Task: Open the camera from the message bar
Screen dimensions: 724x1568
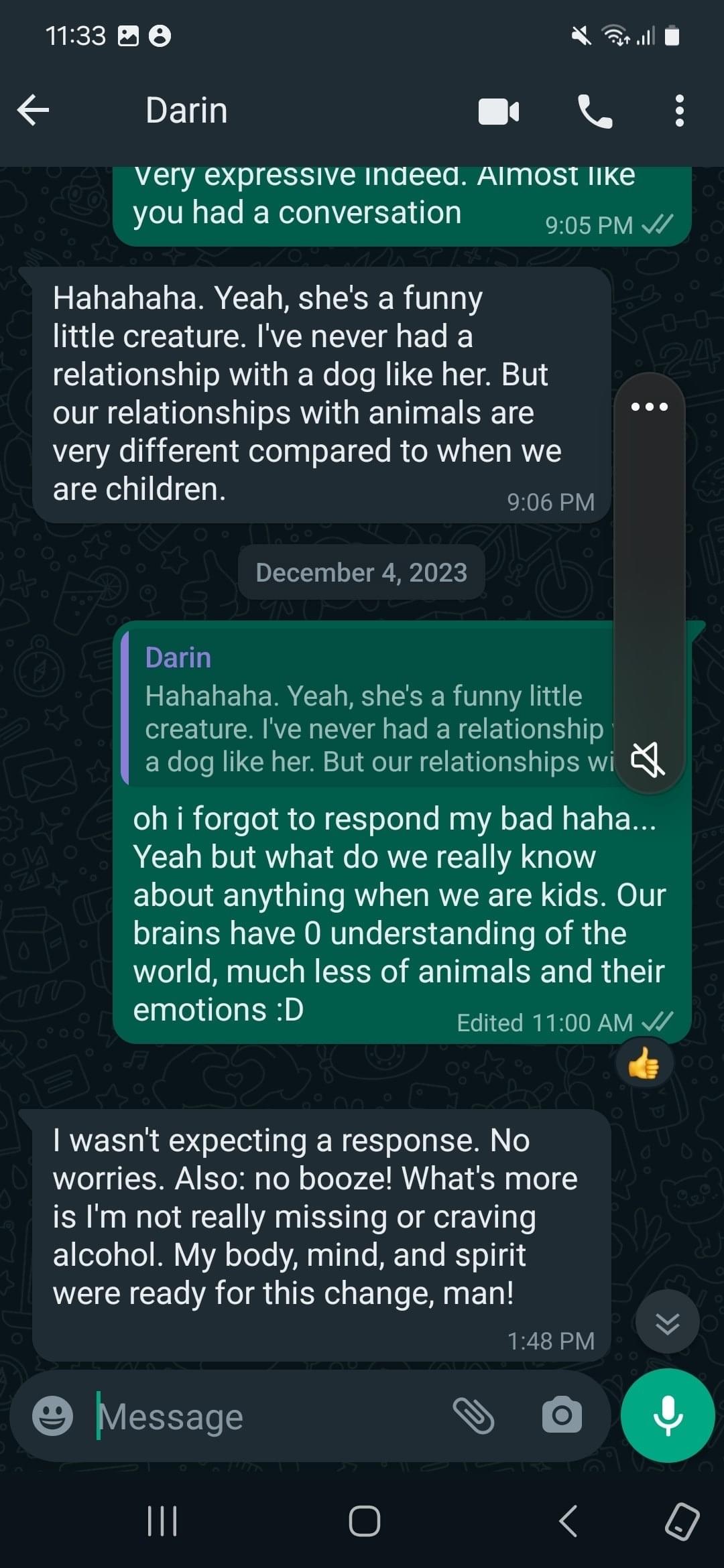Action: (562, 1415)
